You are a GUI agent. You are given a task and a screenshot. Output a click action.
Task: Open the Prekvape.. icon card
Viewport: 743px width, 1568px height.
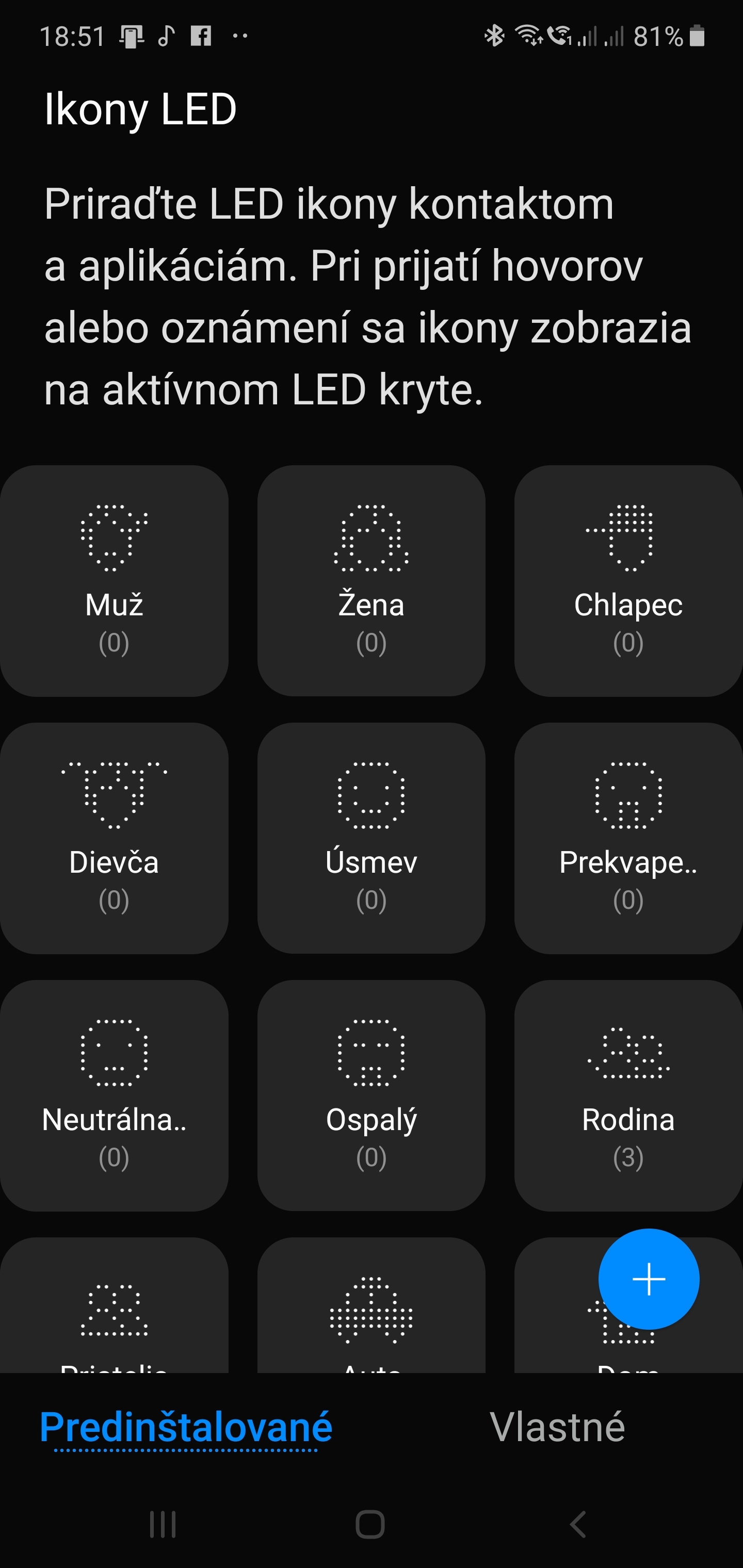[628, 838]
